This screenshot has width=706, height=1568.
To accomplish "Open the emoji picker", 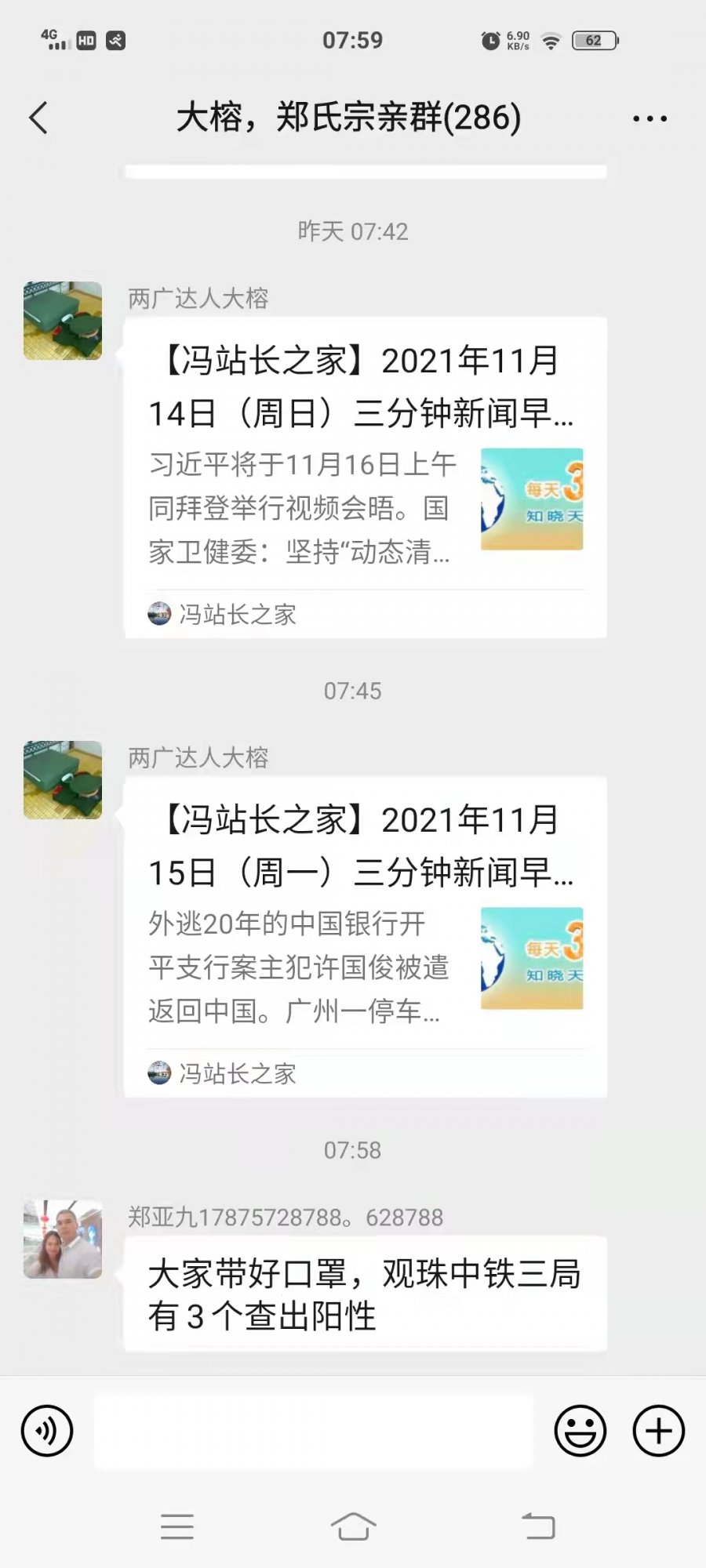I will click(x=580, y=1431).
